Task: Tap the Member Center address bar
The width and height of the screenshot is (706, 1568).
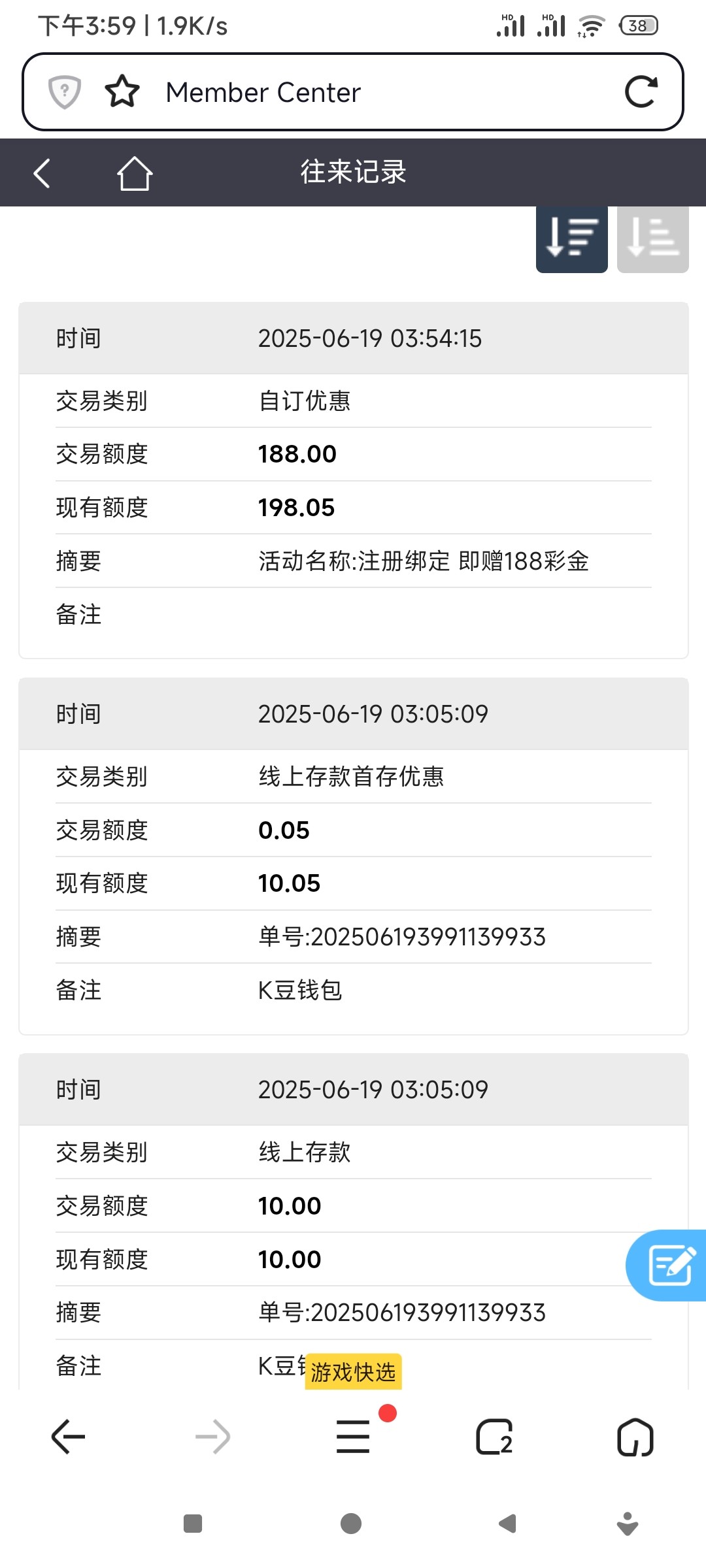Action: [353, 92]
